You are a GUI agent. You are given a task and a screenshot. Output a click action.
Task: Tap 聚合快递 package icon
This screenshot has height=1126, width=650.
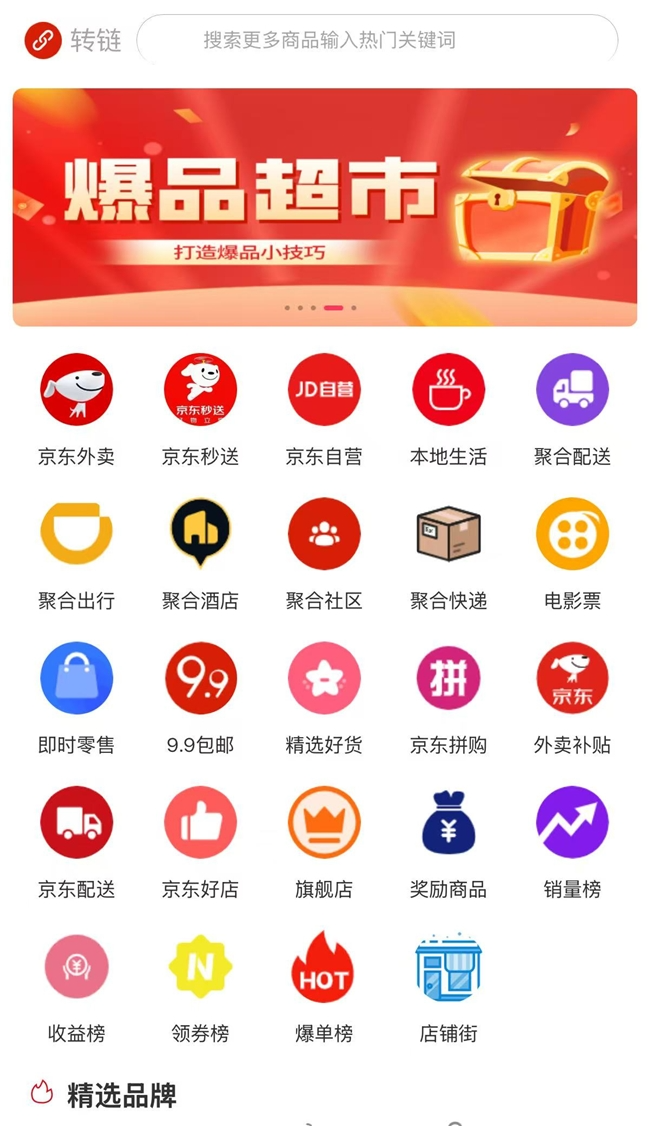coord(448,534)
